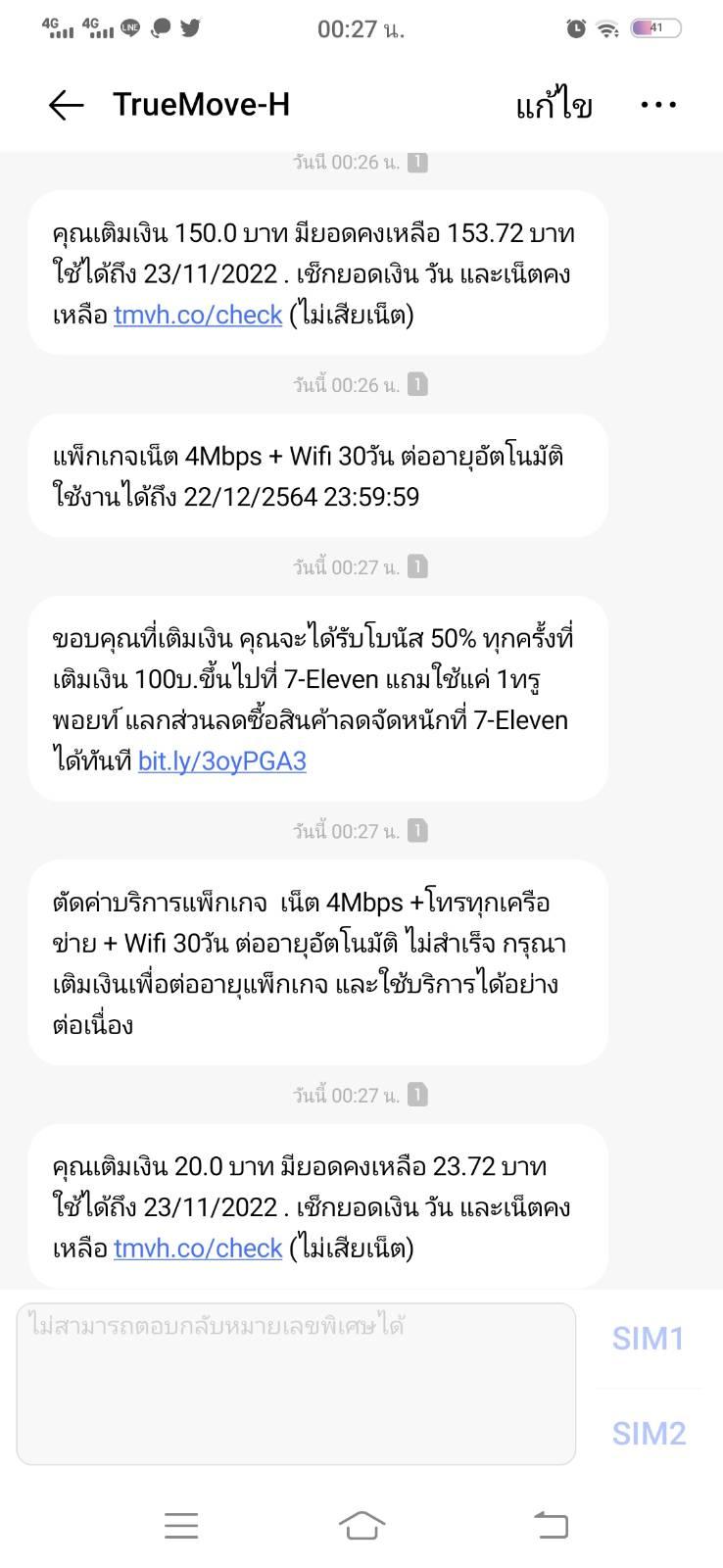Select SIM1 for sending
The width and height of the screenshot is (723, 1568).
coord(648,1339)
